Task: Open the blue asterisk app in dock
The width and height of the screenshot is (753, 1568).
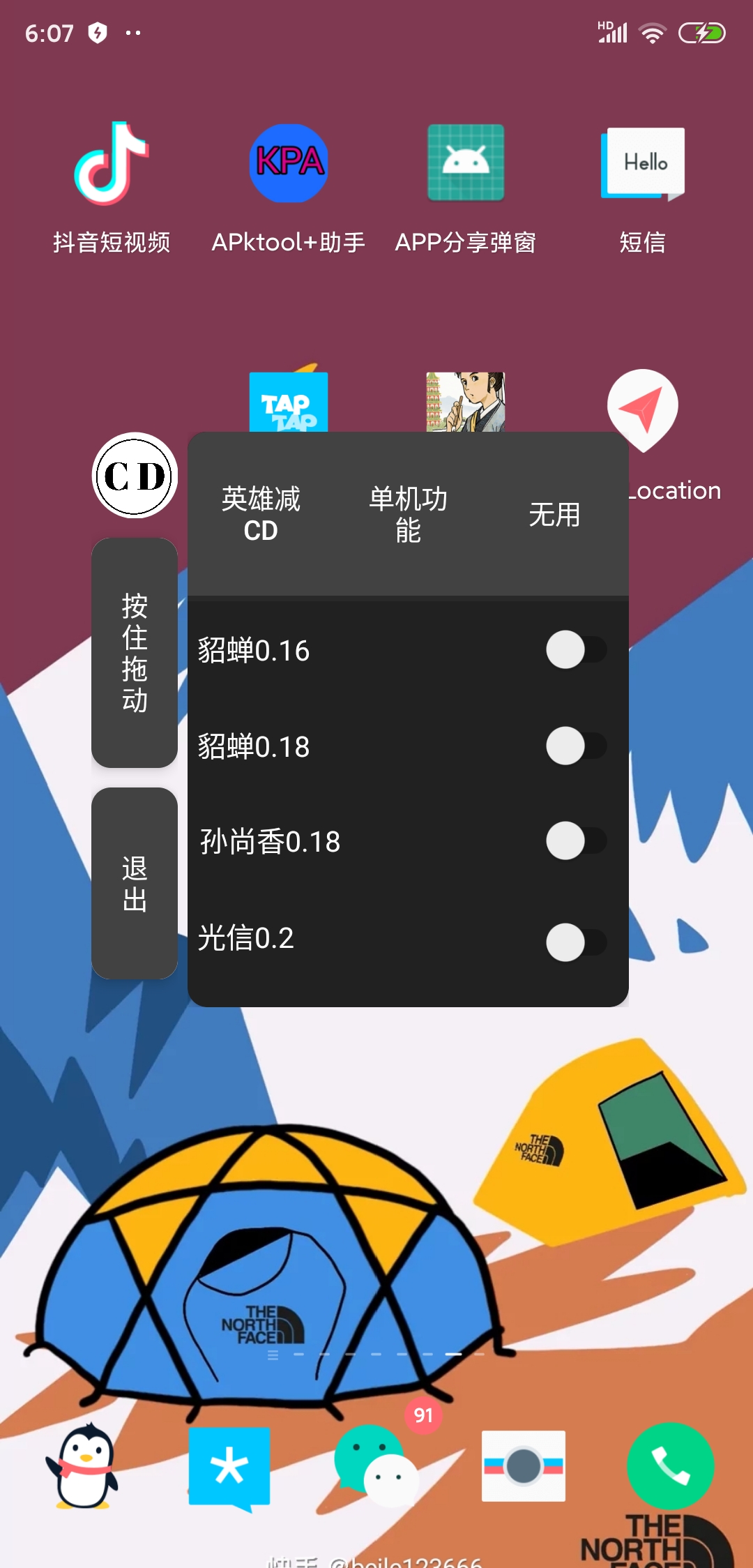Action: tap(229, 1465)
